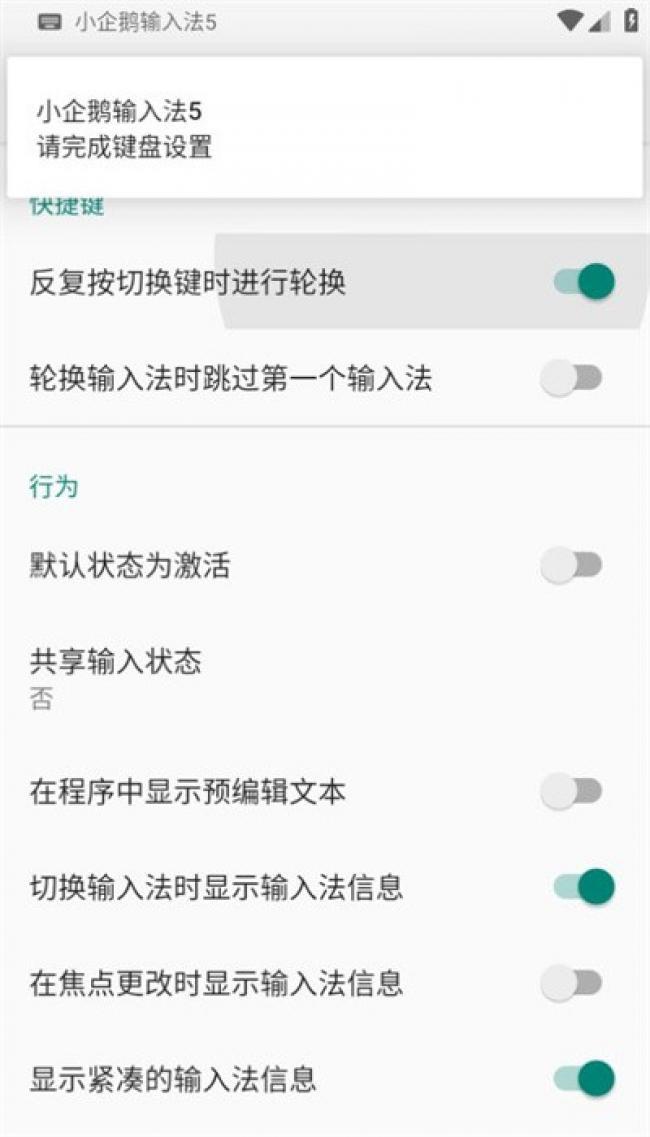Open the 共享输入状态 setting
The image size is (650, 1137).
pos(325,678)
